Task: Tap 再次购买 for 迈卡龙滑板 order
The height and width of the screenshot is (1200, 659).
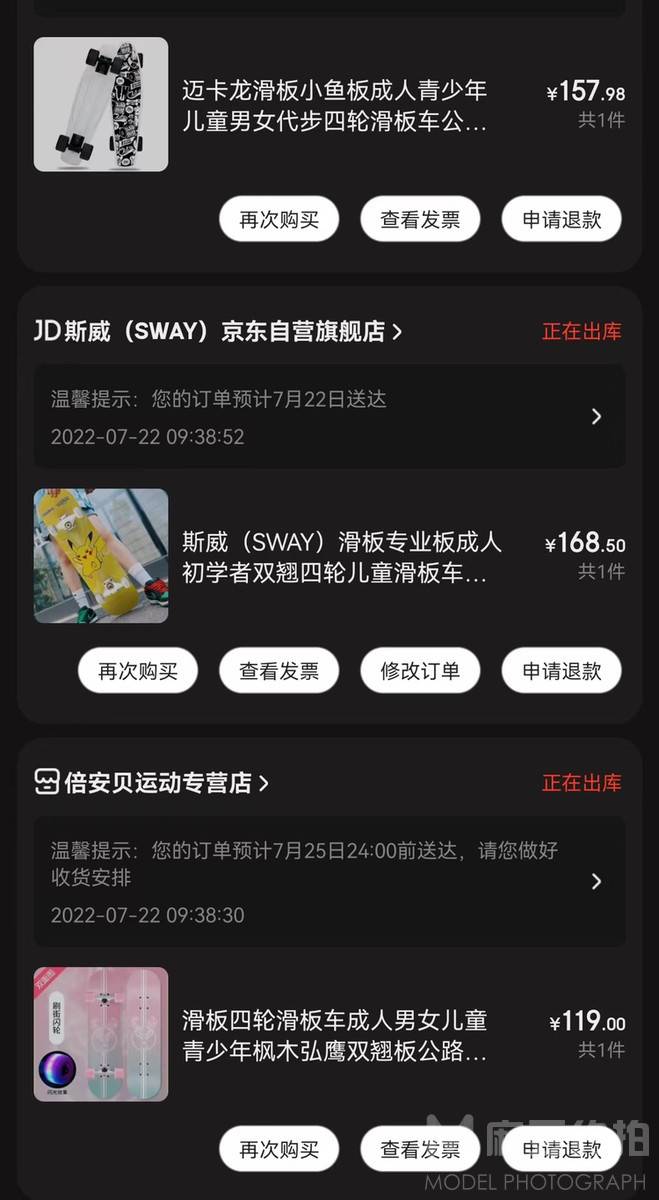Action: click(x=279, y=220)
